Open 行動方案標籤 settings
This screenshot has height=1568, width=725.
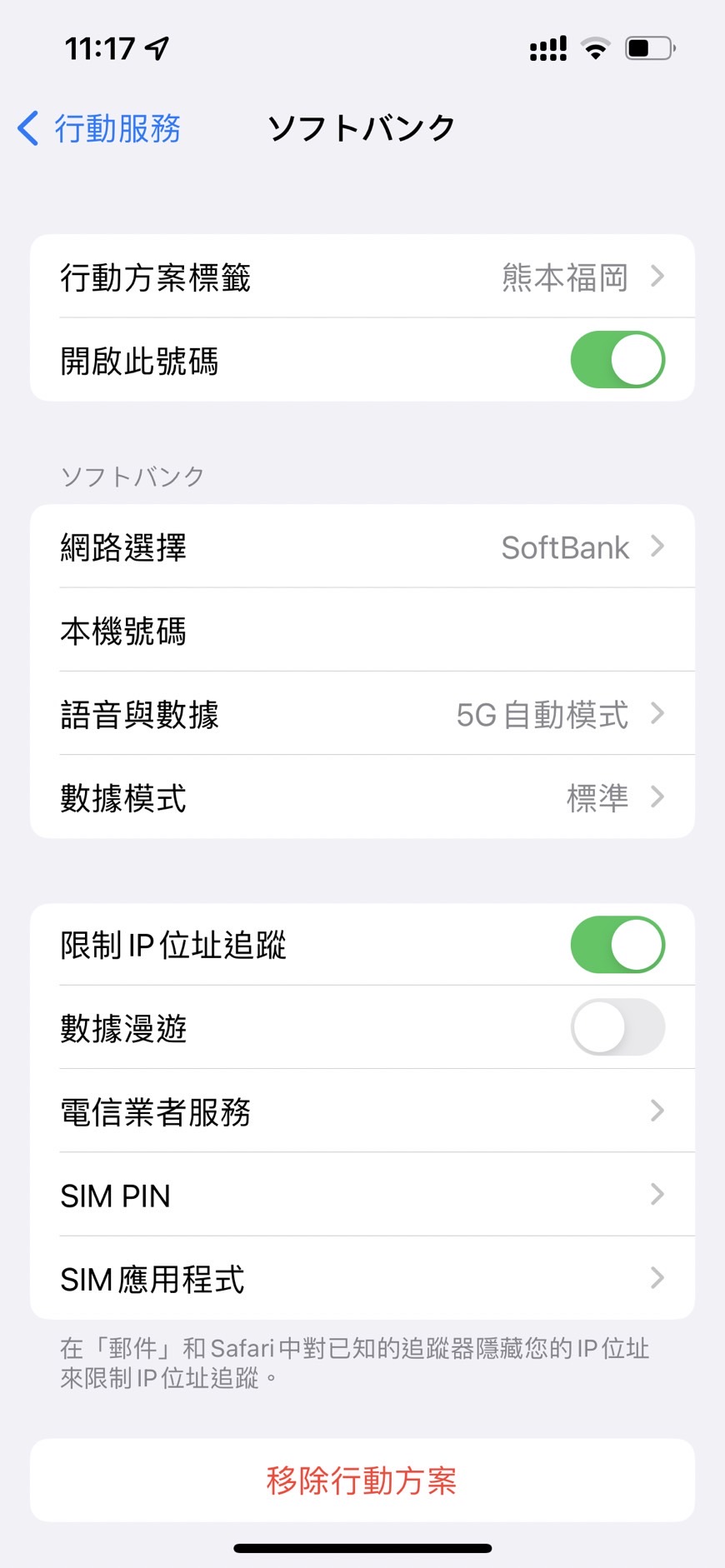click(x=362, y=277)
